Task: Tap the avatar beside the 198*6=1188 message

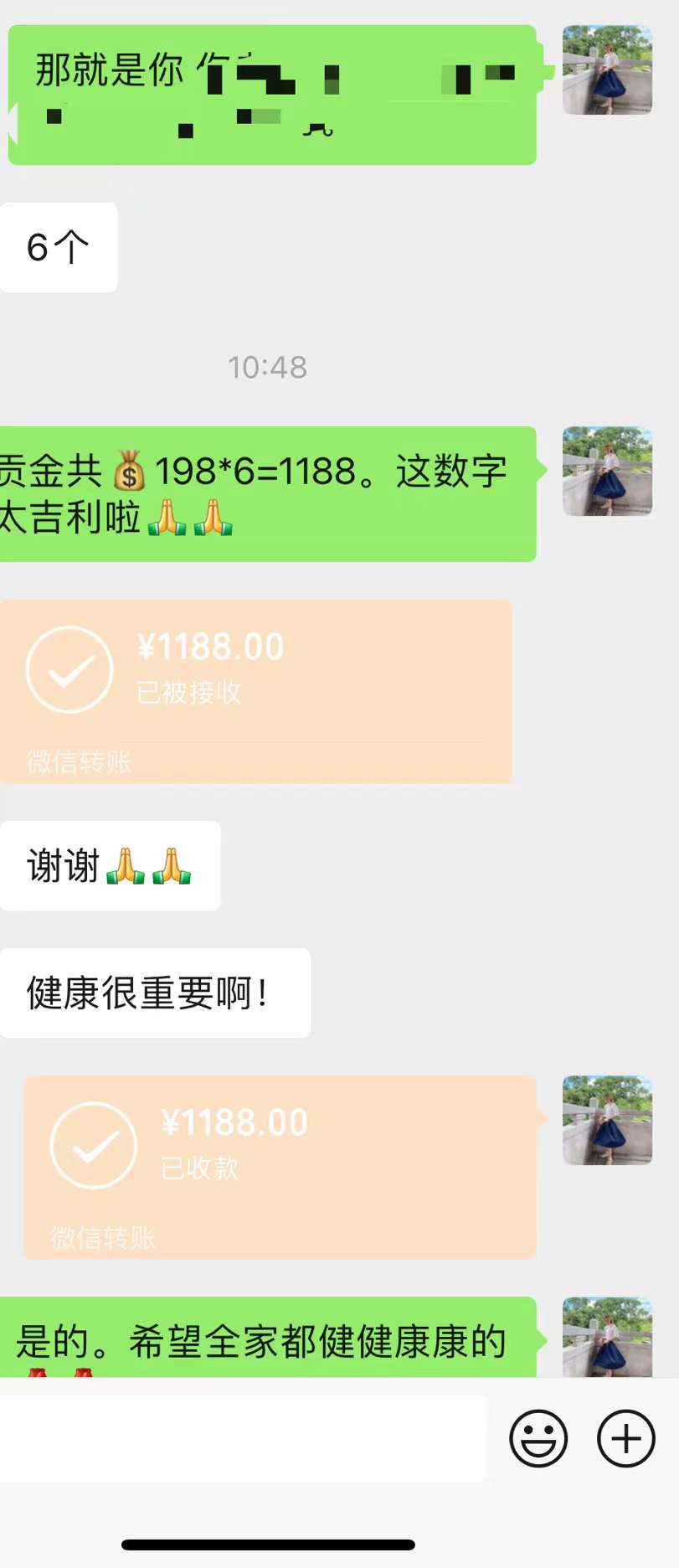Action: (607, 472)
